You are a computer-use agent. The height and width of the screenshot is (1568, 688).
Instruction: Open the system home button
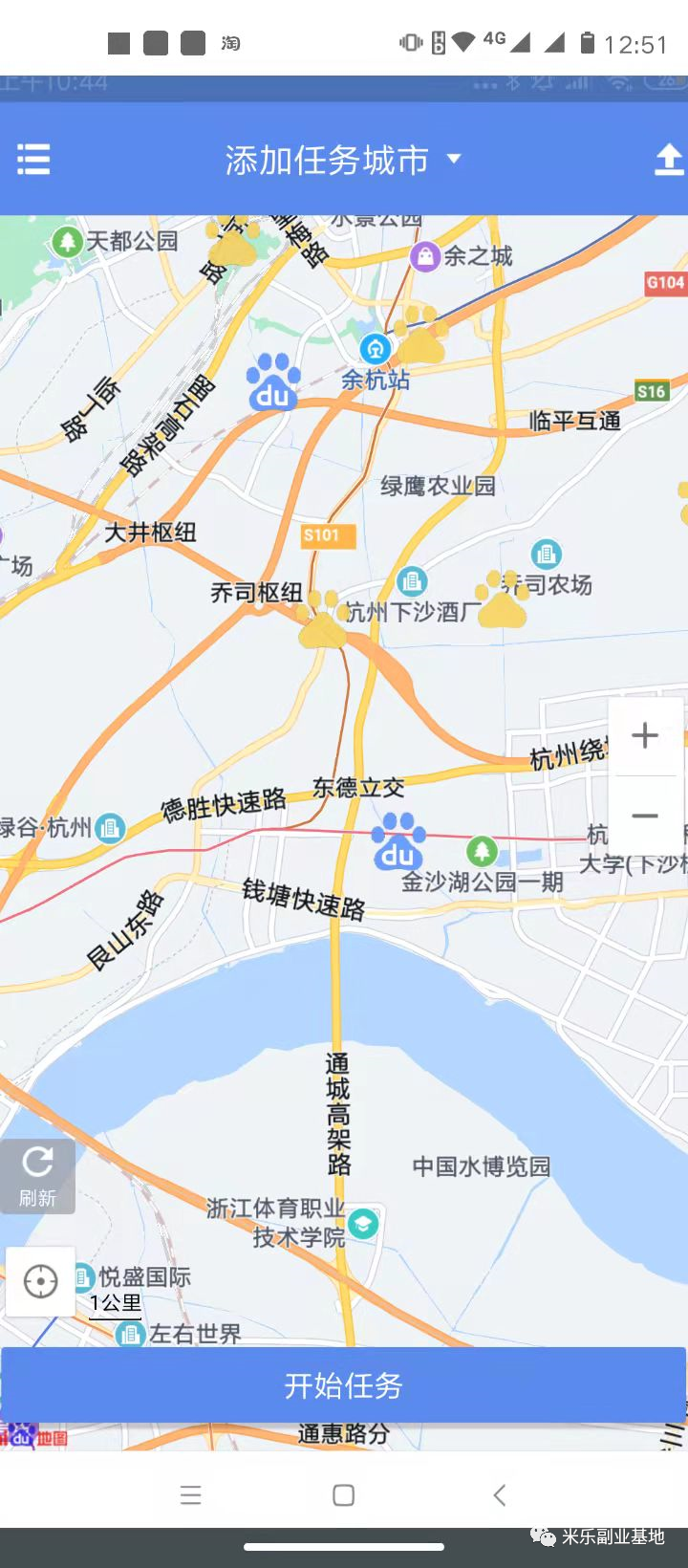344,1495
